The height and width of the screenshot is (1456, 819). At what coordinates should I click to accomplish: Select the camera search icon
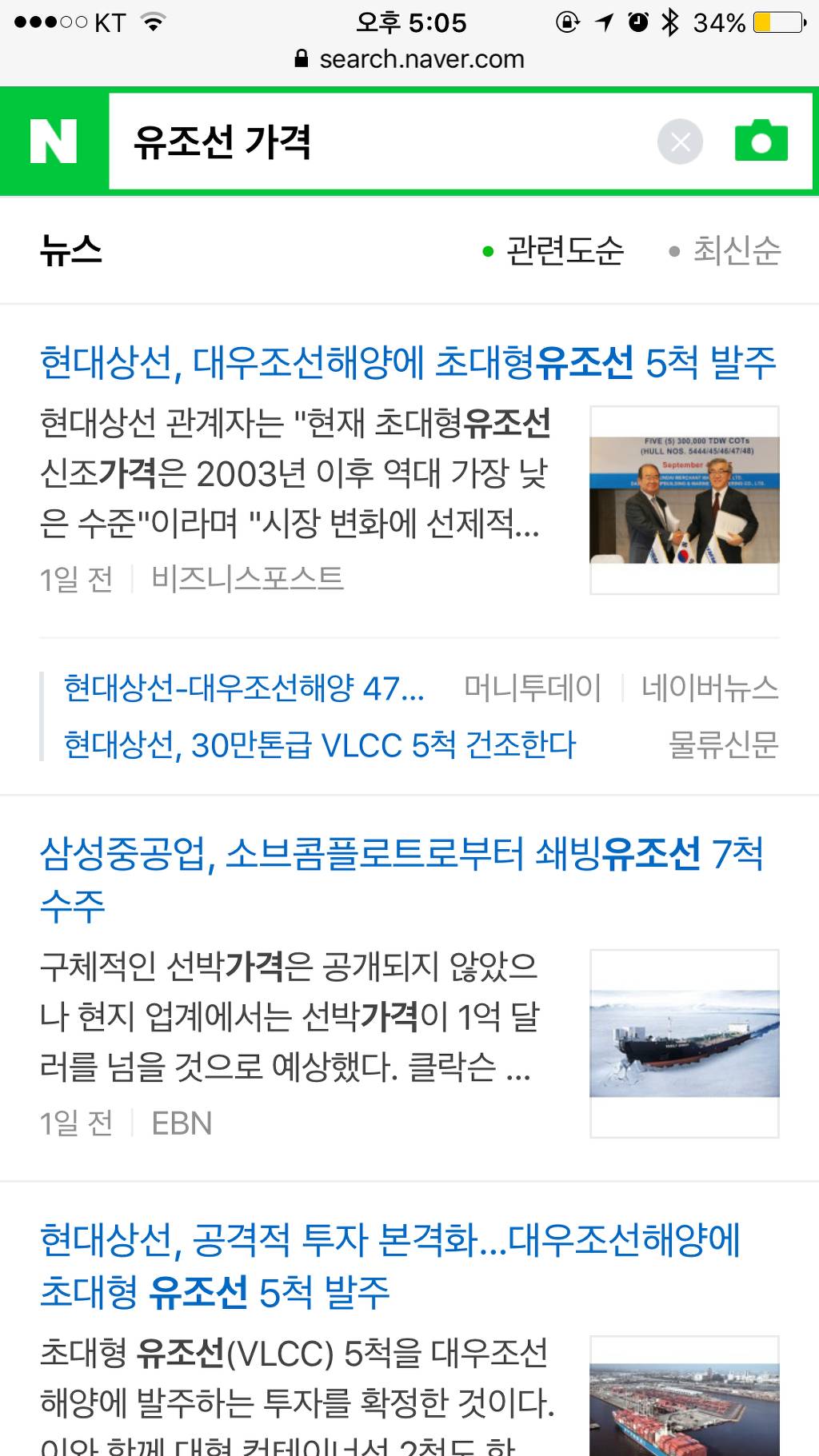click(x=761, y=141)
